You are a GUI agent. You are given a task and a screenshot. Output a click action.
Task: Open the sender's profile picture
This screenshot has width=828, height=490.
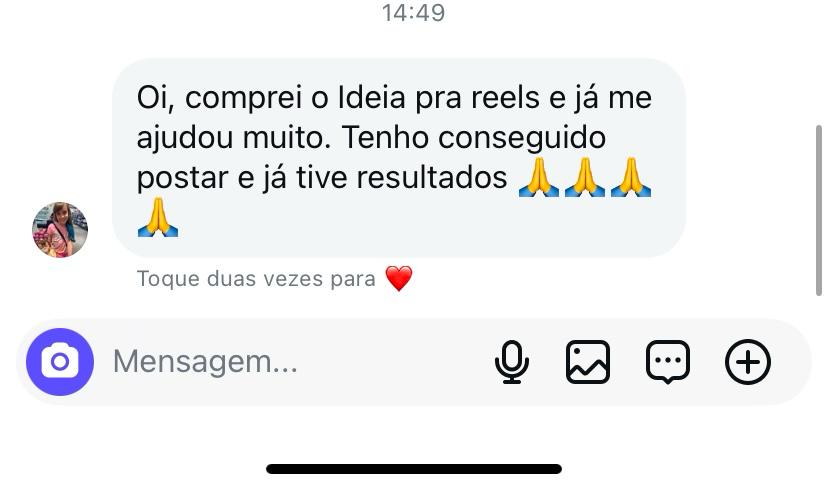(60, 230)
